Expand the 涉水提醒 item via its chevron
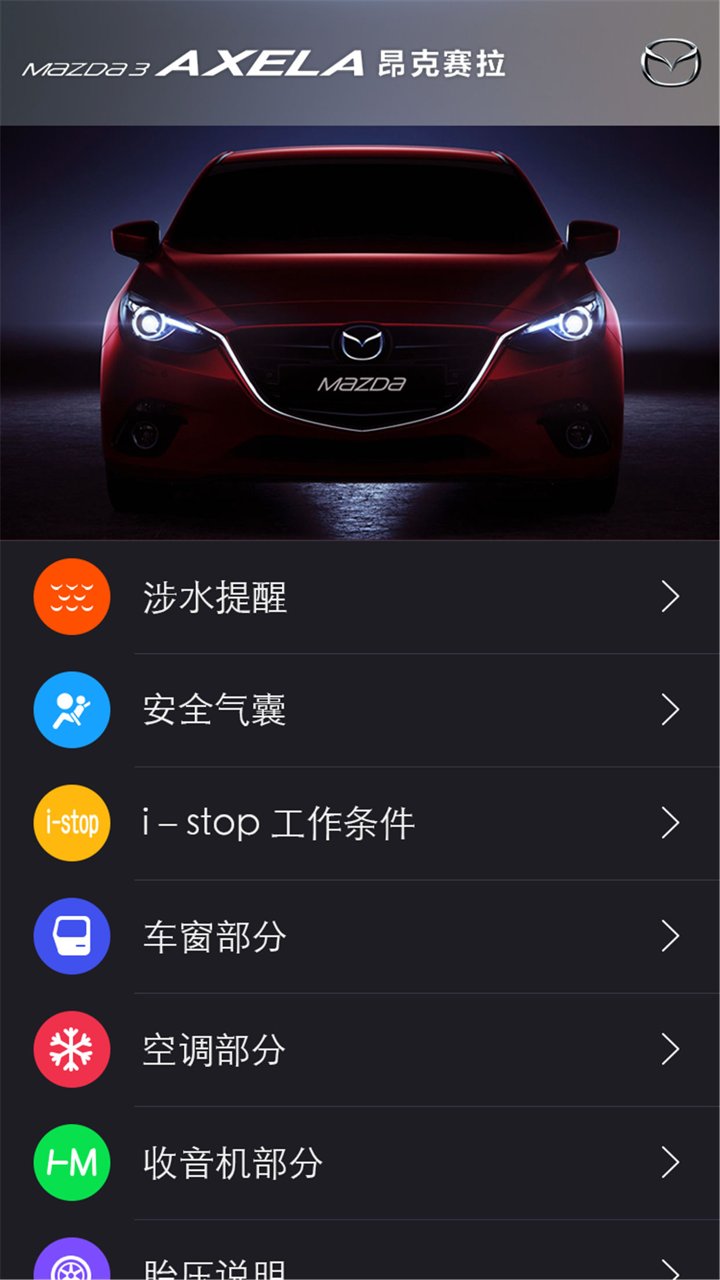Viewport: 720px width, 1280px height. coord(672,597)
